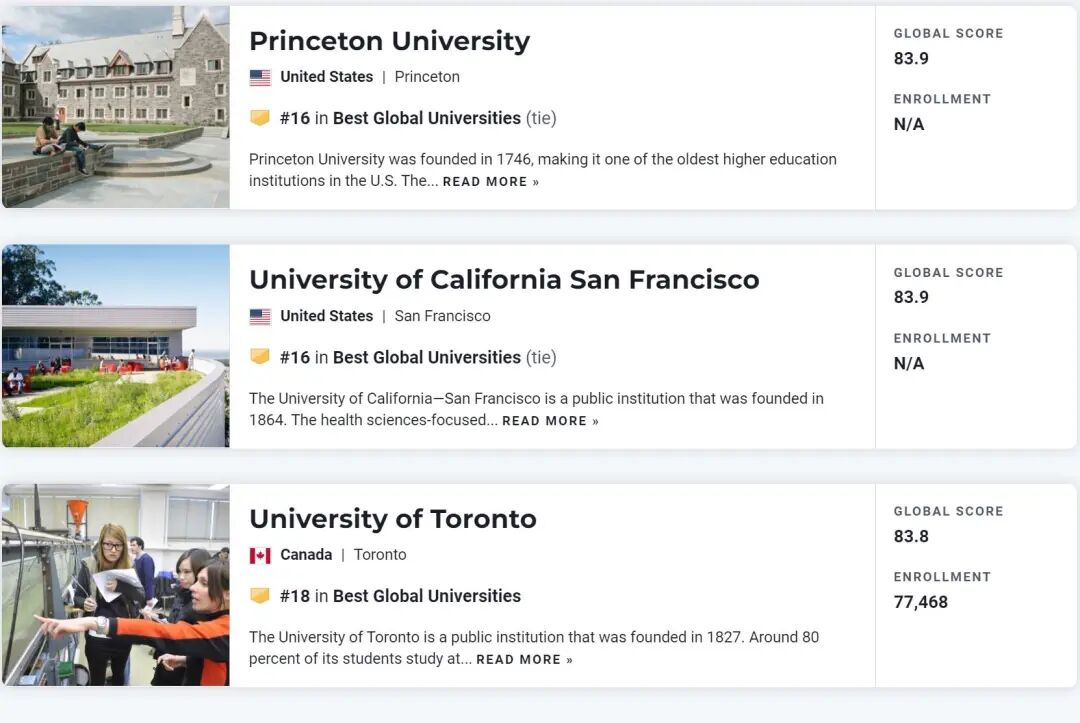
Task: Open the Princeton University title link
Action: [x=389, y=41]
